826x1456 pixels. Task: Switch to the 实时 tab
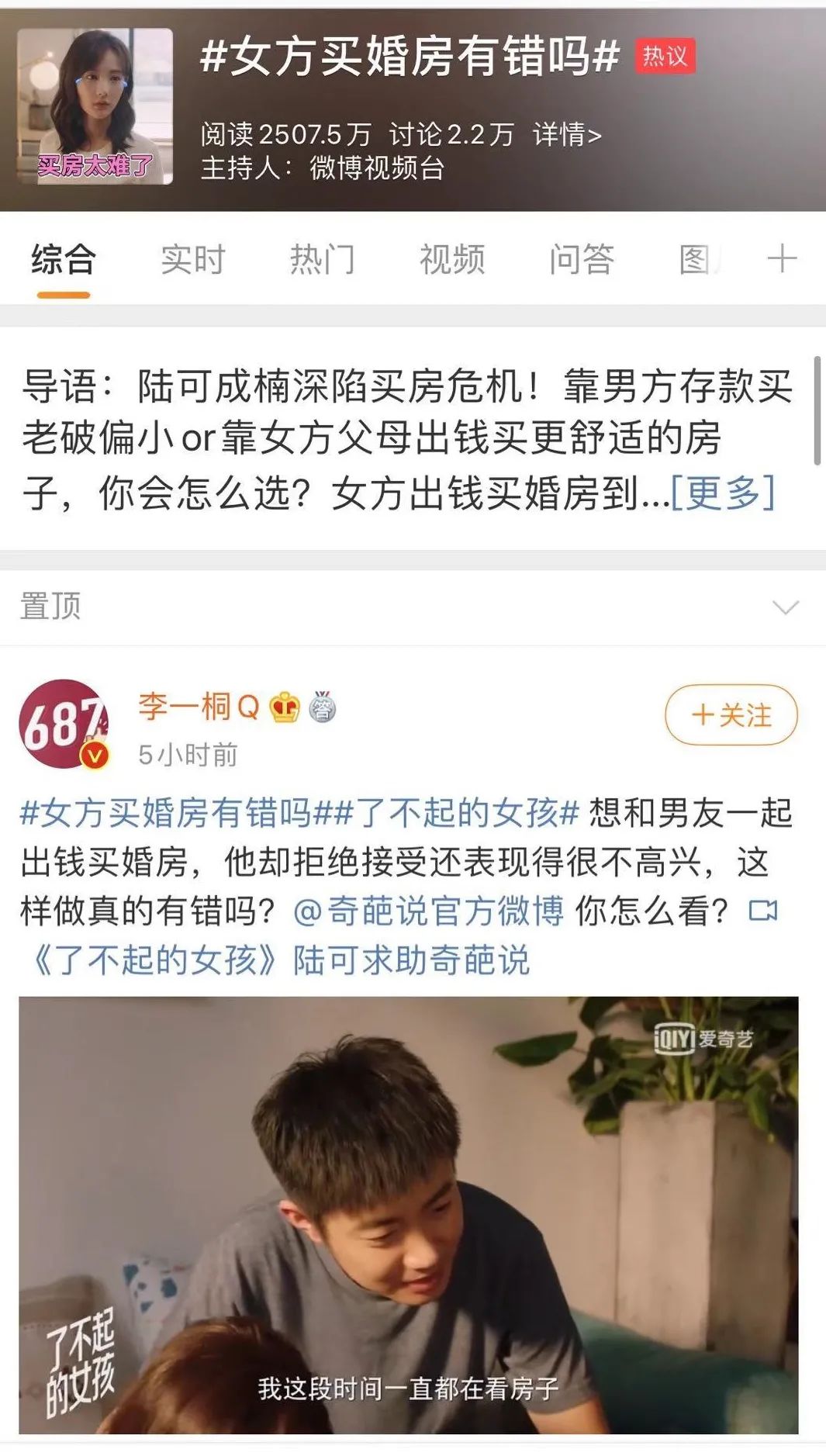pyautogui.click(x=192, y=260)
